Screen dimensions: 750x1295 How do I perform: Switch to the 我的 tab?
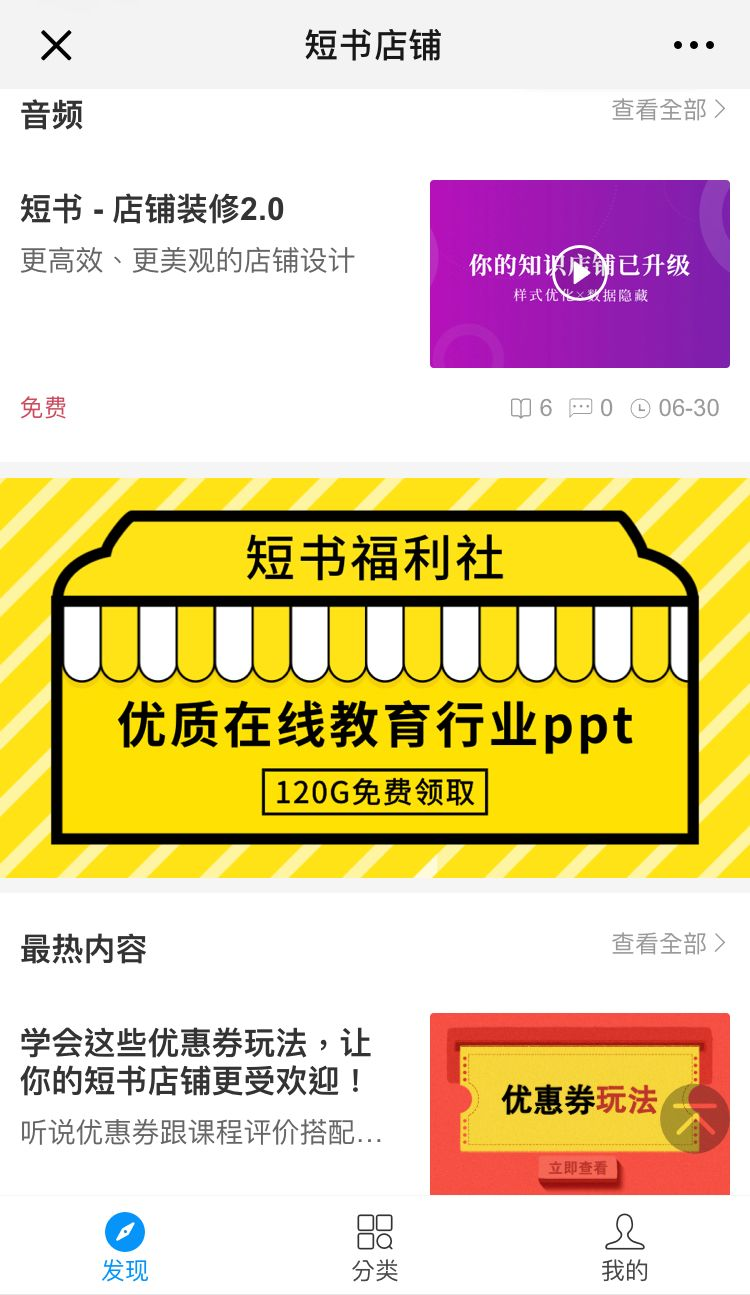(x=625, y=1246)
